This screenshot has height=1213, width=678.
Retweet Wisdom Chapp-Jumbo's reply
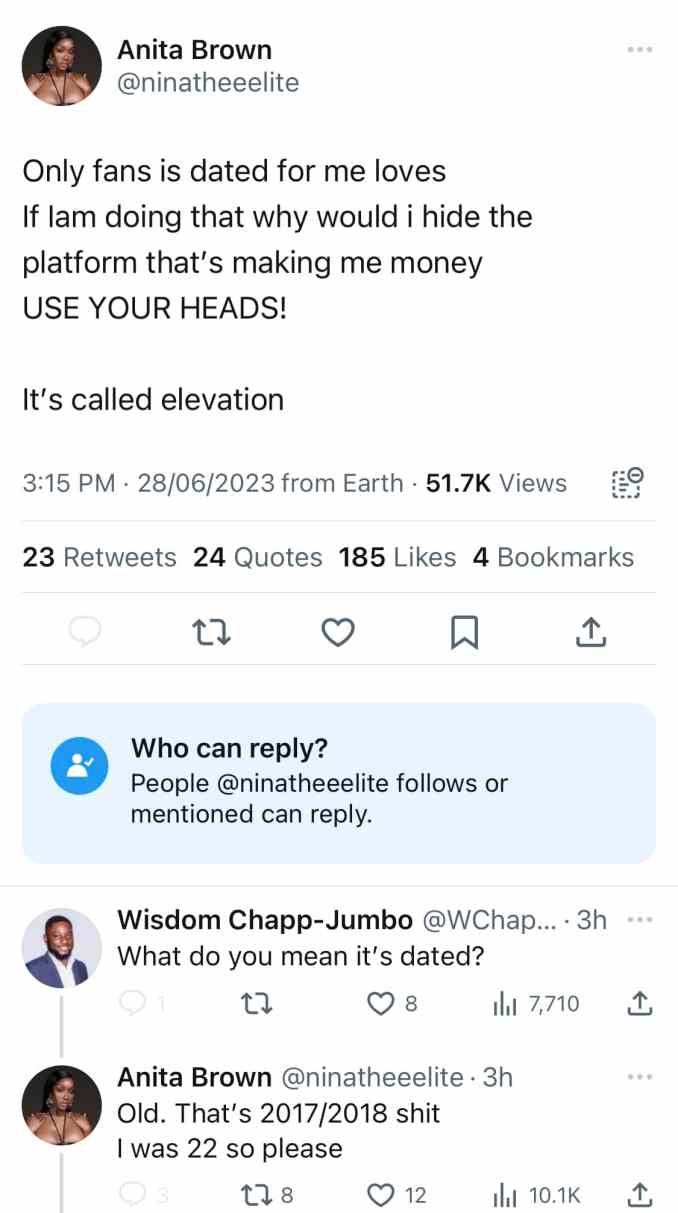[x=258, y=1003]
